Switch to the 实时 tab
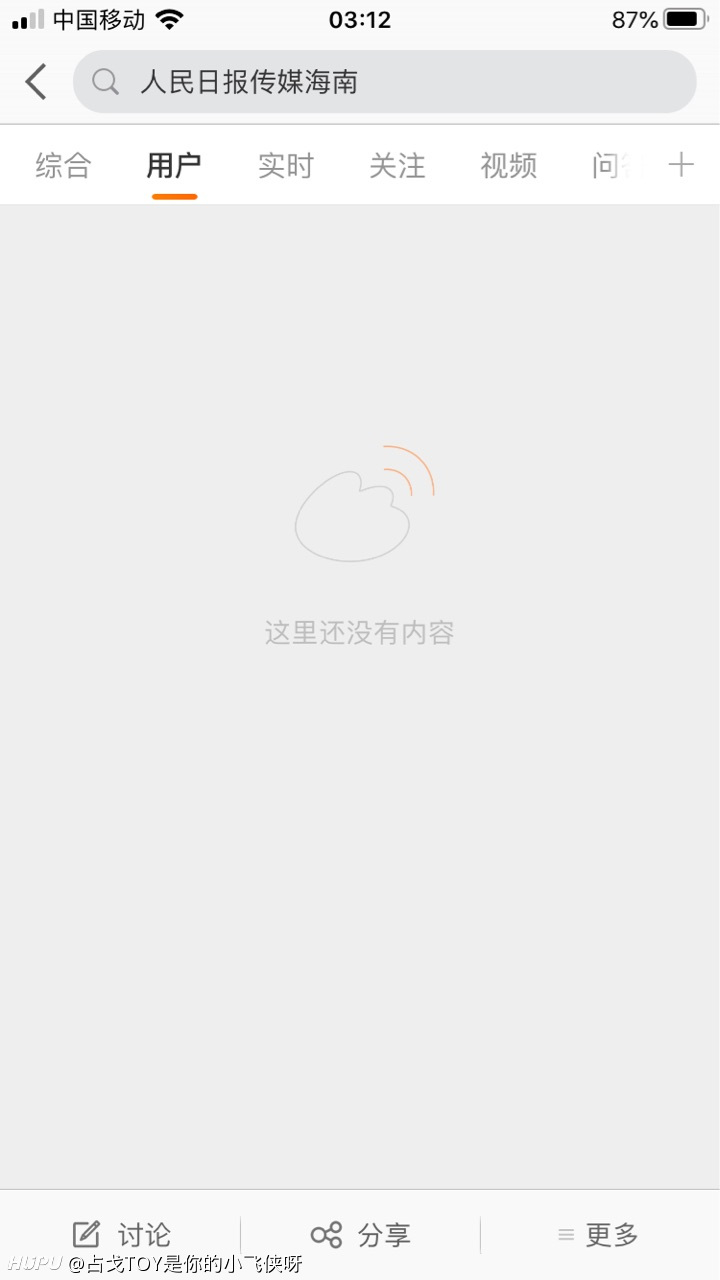This screenshot has height=1280, width=720. click(286, 166)
